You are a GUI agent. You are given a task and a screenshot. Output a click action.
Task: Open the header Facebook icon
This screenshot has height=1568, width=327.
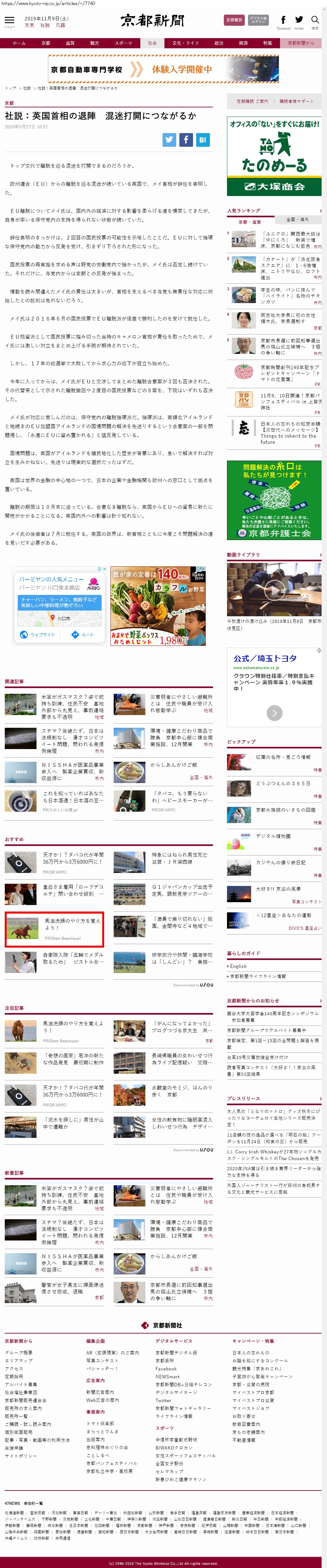coord(283,20)
